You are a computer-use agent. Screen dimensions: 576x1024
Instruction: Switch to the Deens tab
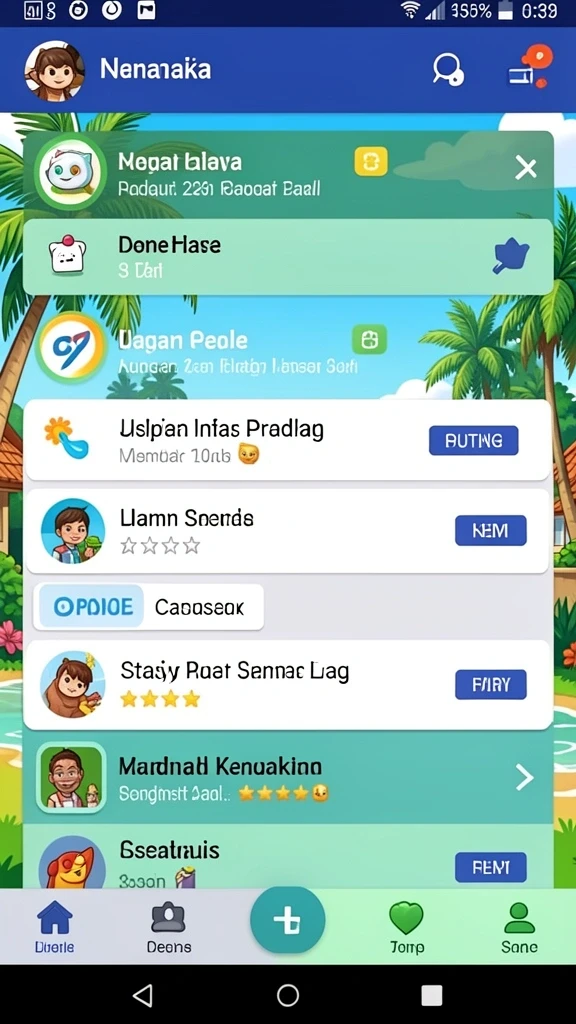pyautogui.click(x=169, y=927)
